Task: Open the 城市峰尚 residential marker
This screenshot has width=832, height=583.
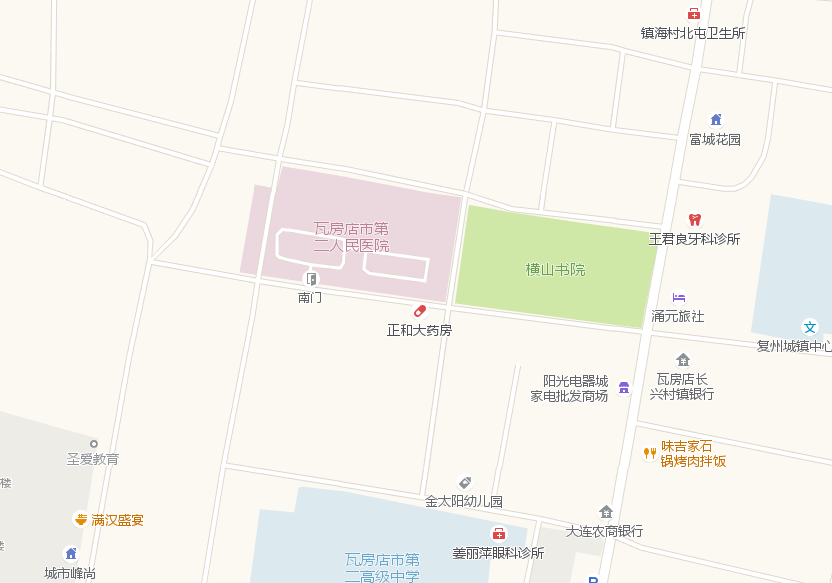Action: [71, 554]
